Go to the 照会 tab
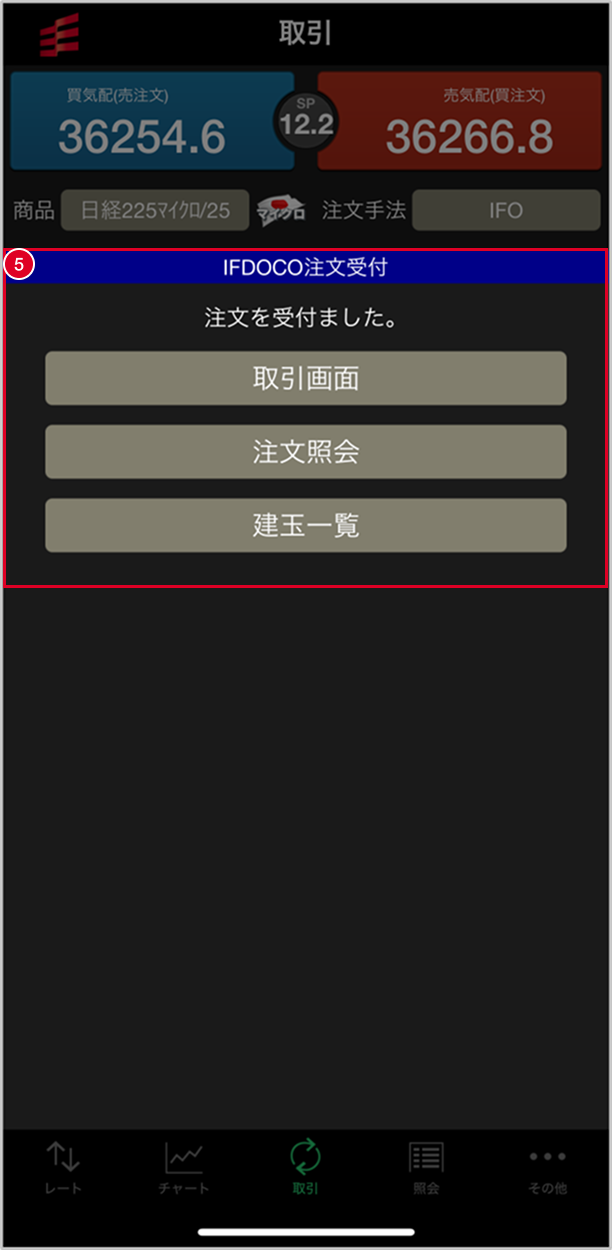This screenshot has width=612, height=1250. click(426, 1167)
